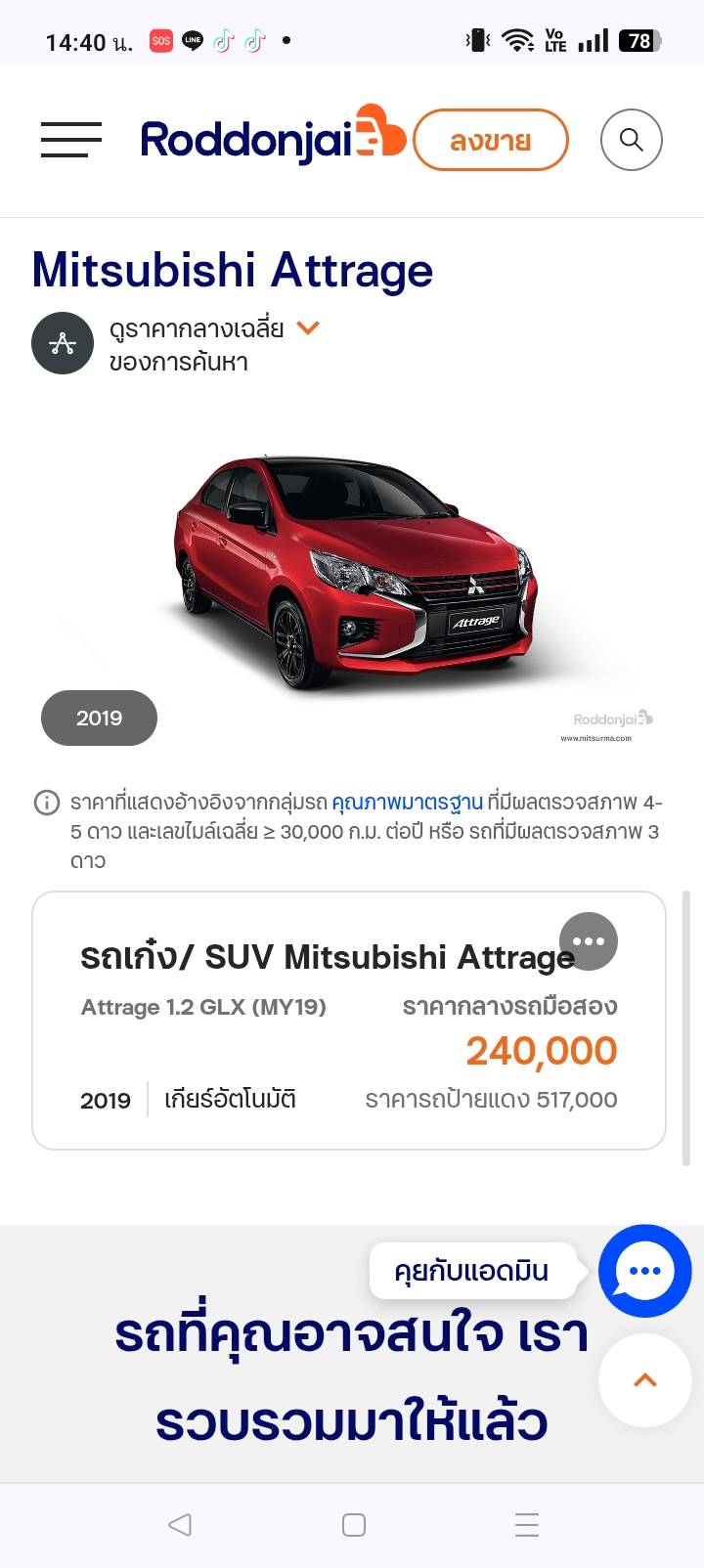Go to Roddonjai home via logo
This screenshot has width=704, height=1568.
[273, 136]
